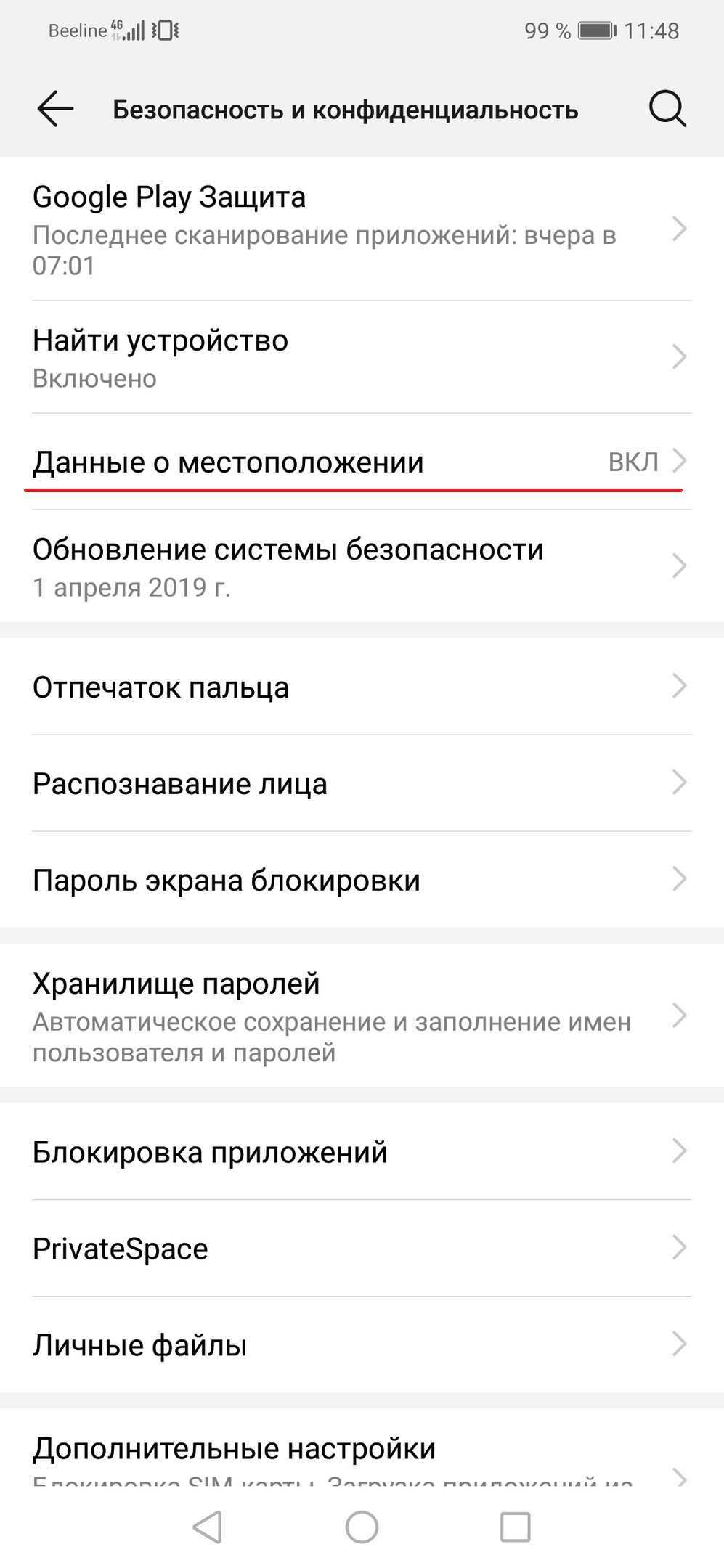Open the search magnifier icon
This screenshot has width=724, height=1568.
pos(667,110)
